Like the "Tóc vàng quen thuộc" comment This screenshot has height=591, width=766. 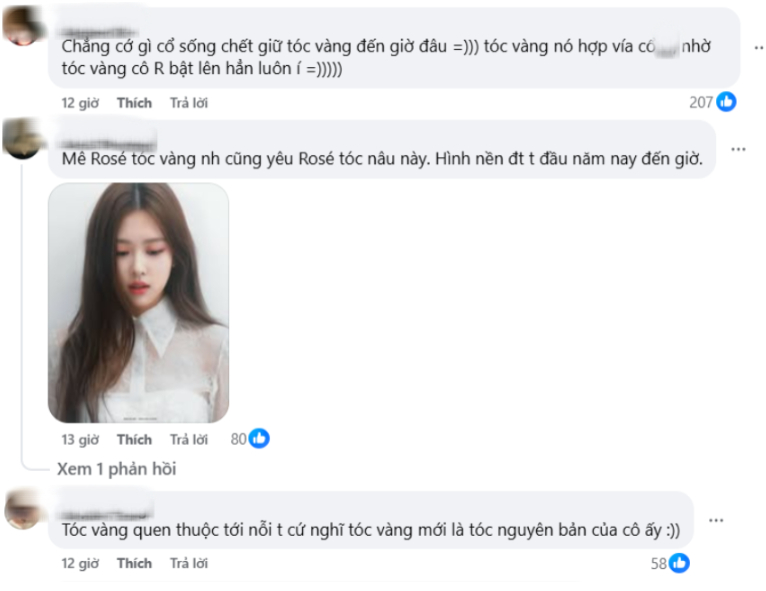pyautogui.click(x=134, y=563)
